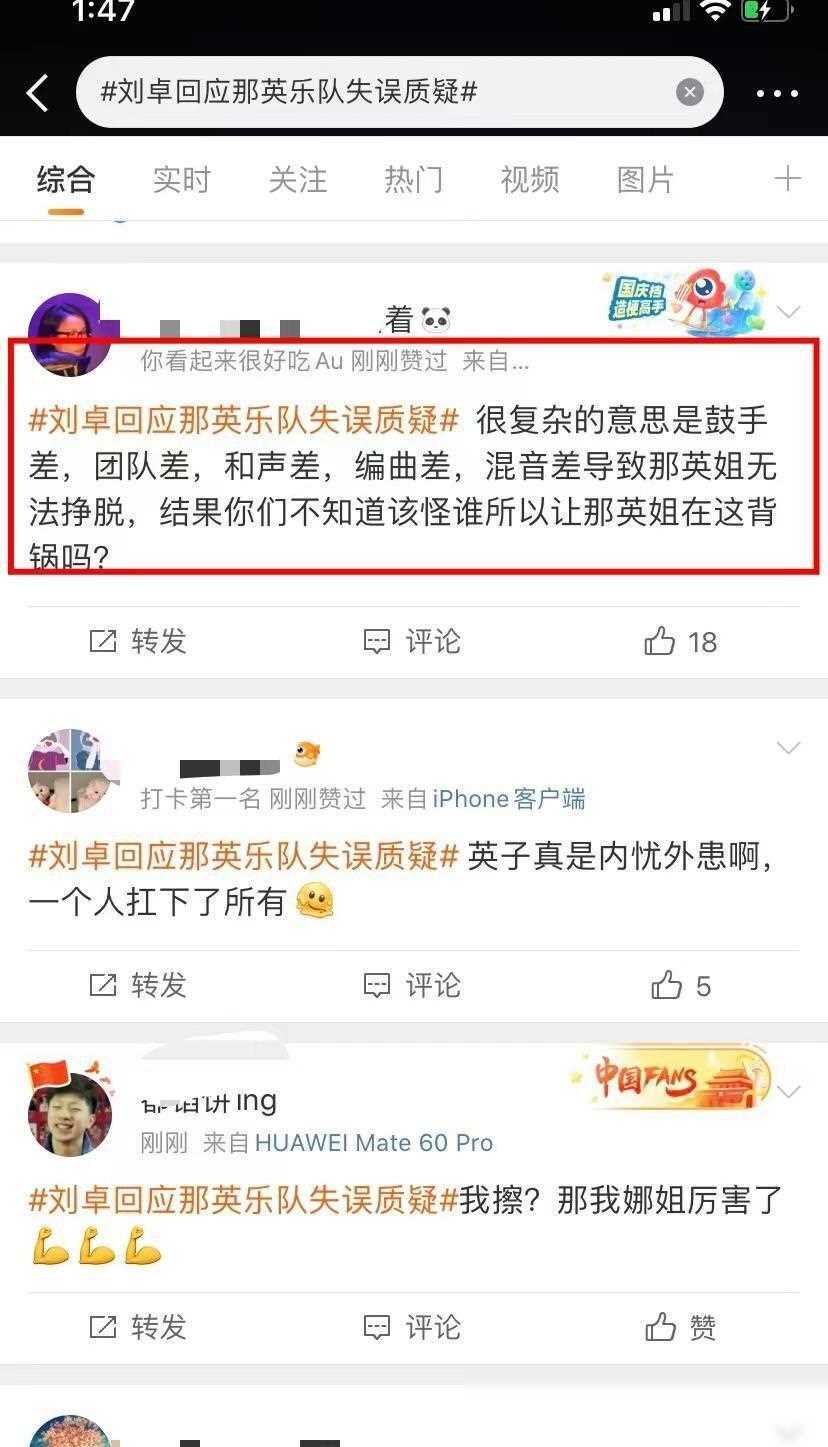Like the post with 18 likes
Viewport: 828px width, 1447px height.
(681, 641)
